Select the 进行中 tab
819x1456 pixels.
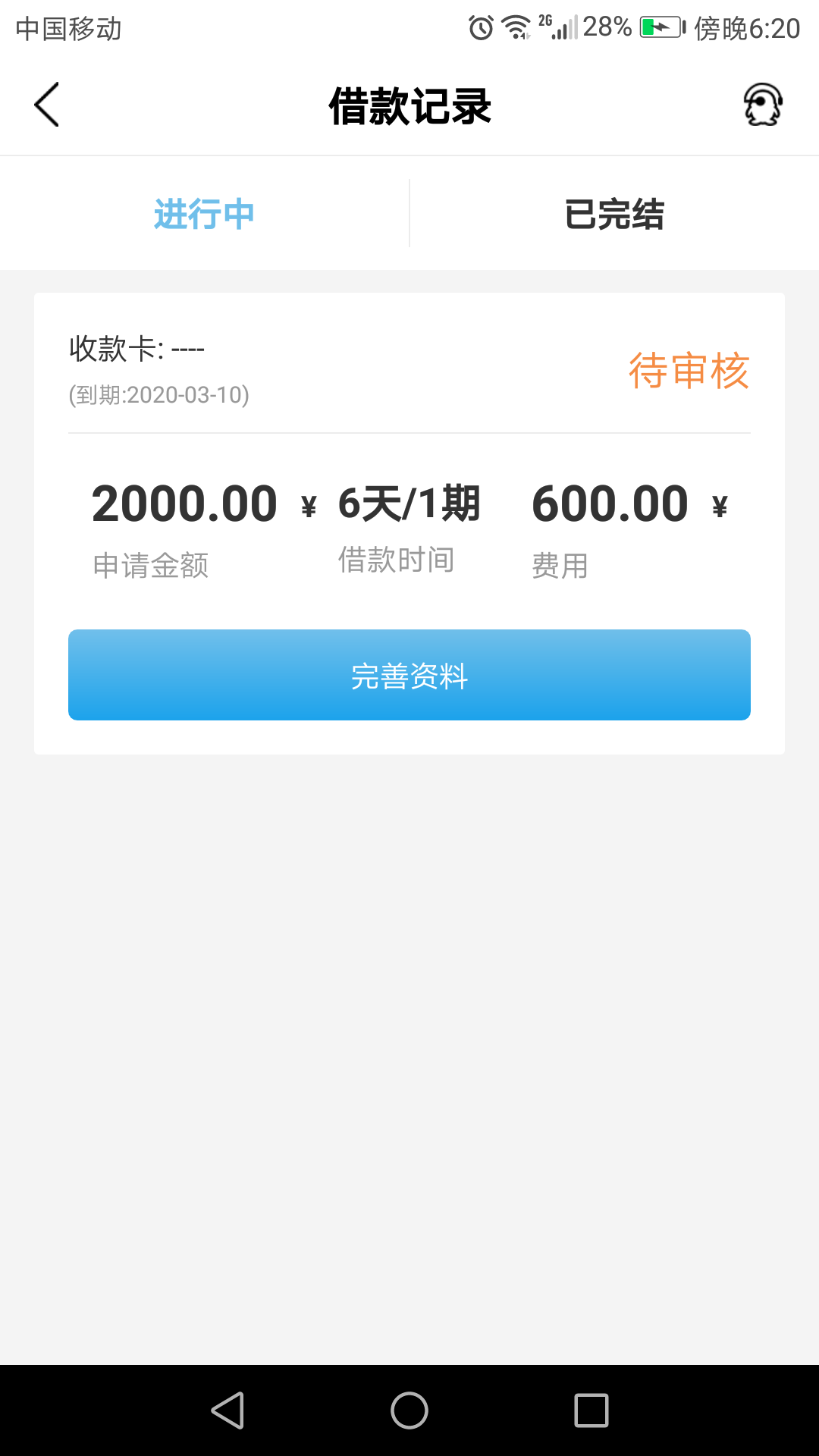[204, 214]
